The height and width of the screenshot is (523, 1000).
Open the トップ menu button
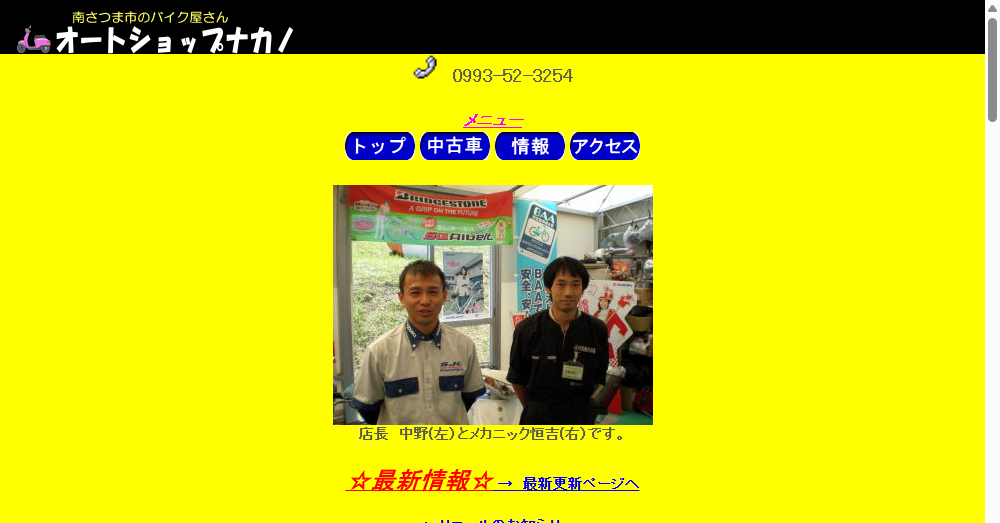coord(379,146)
